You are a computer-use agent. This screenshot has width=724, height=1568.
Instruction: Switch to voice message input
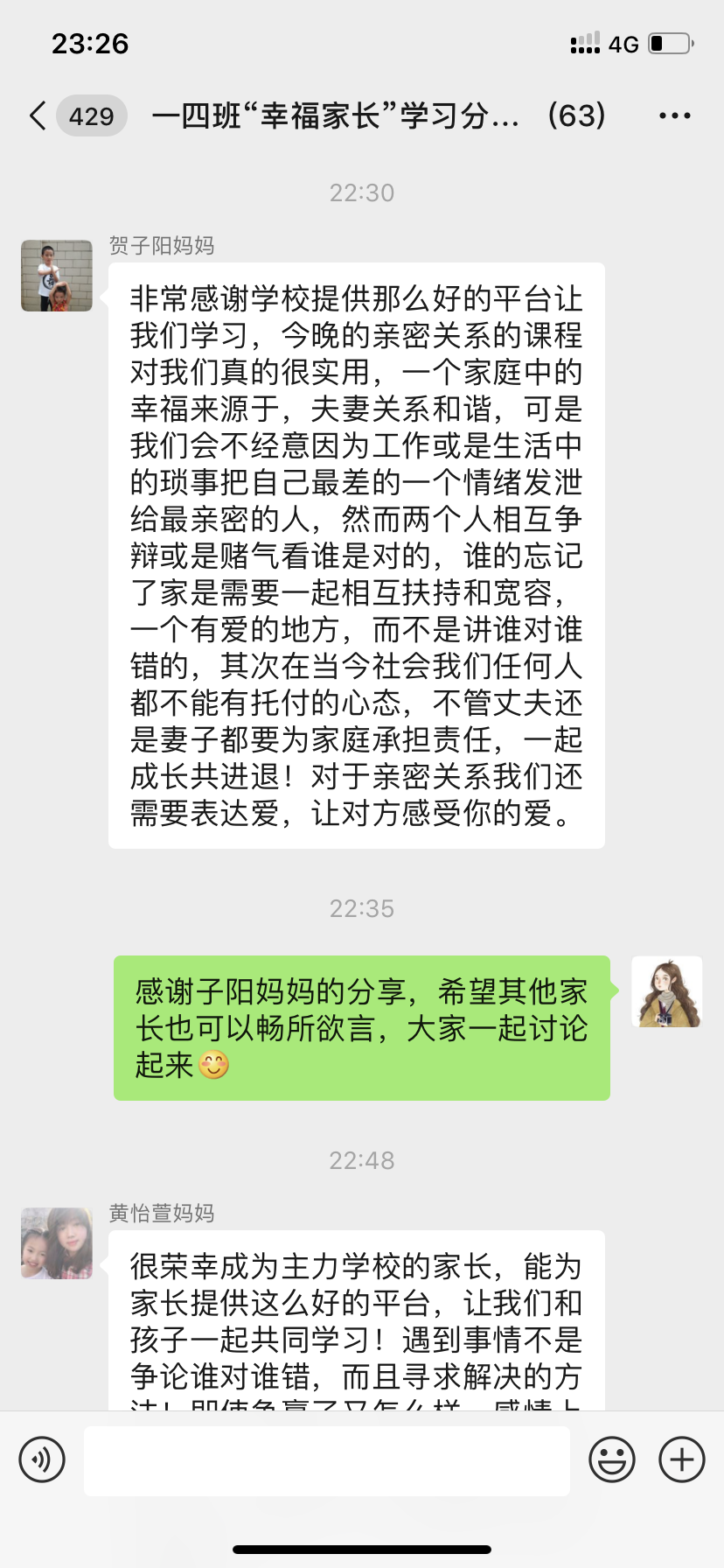pyautogui.click(x=42, y=1459)
